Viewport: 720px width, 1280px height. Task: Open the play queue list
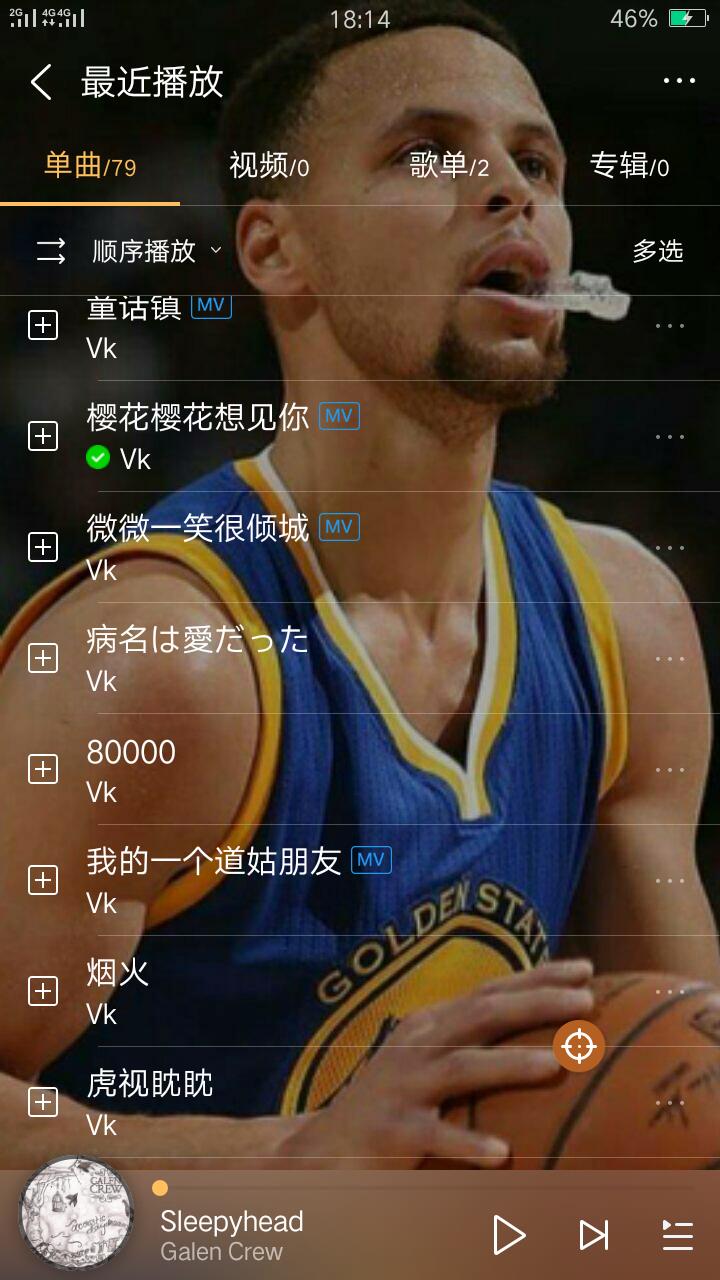677,1235
